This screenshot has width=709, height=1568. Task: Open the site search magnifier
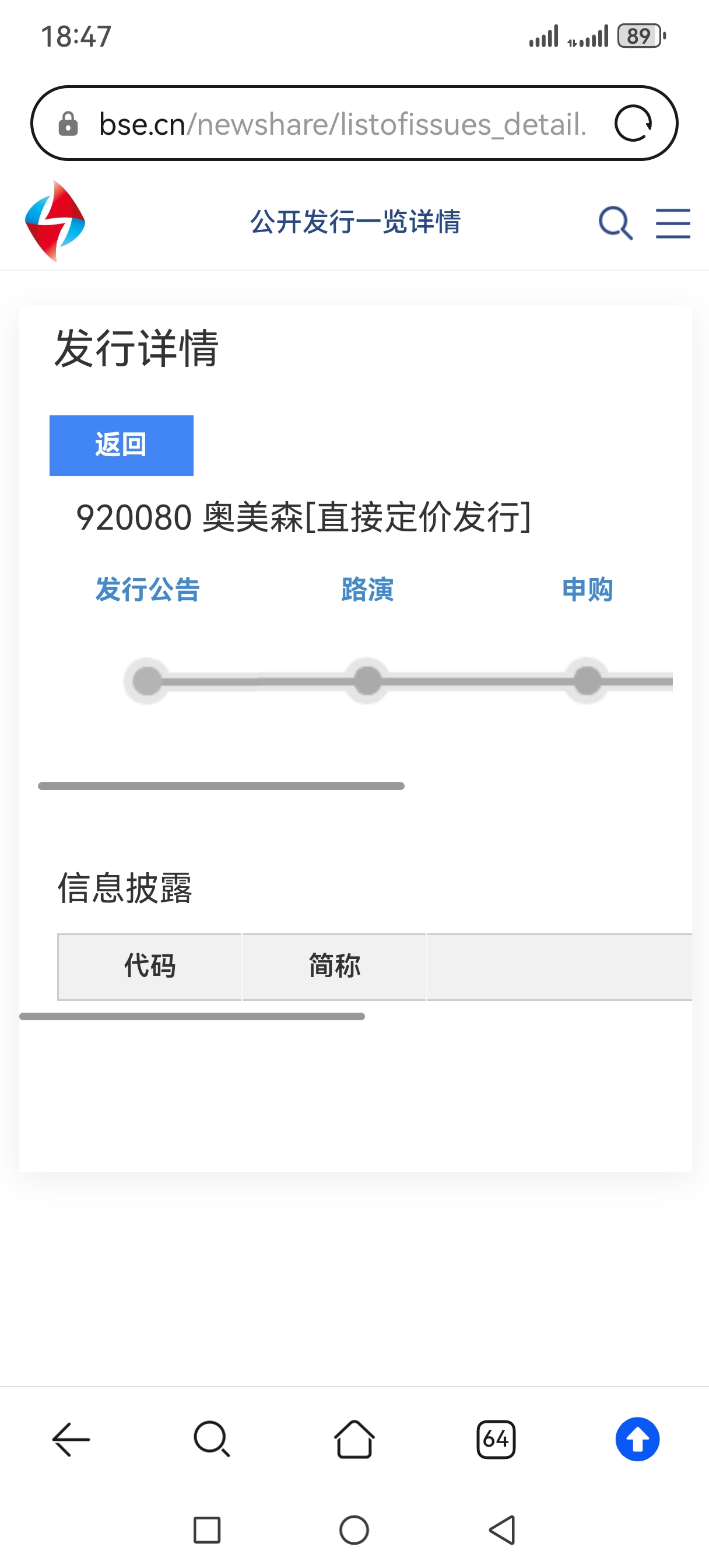615,223
